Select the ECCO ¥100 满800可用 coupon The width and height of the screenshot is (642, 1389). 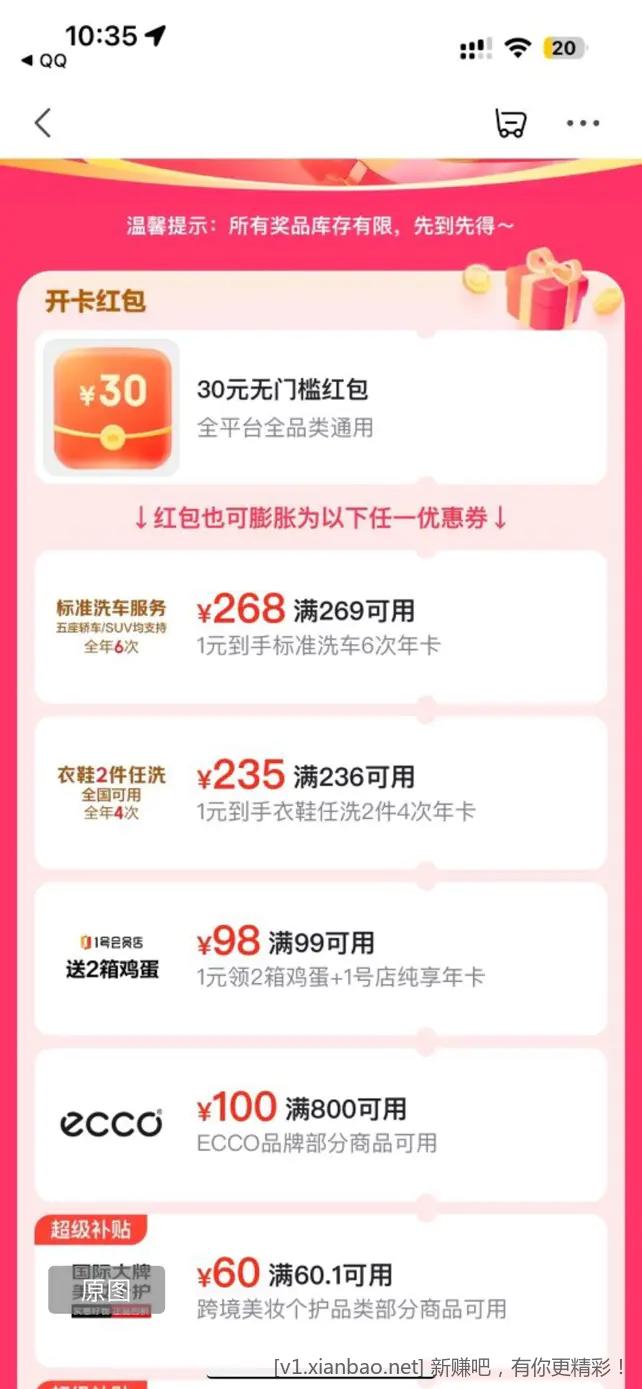tap(320, 1124)
